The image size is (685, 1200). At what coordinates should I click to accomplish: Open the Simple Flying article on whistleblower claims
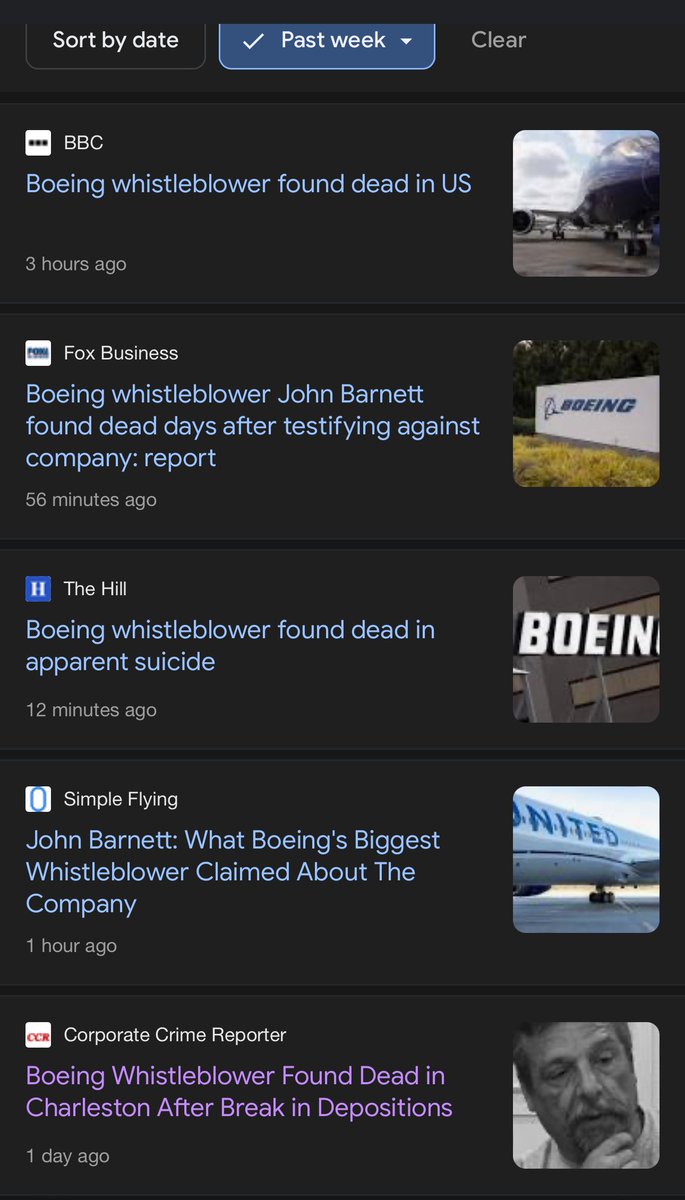(233, 872)
